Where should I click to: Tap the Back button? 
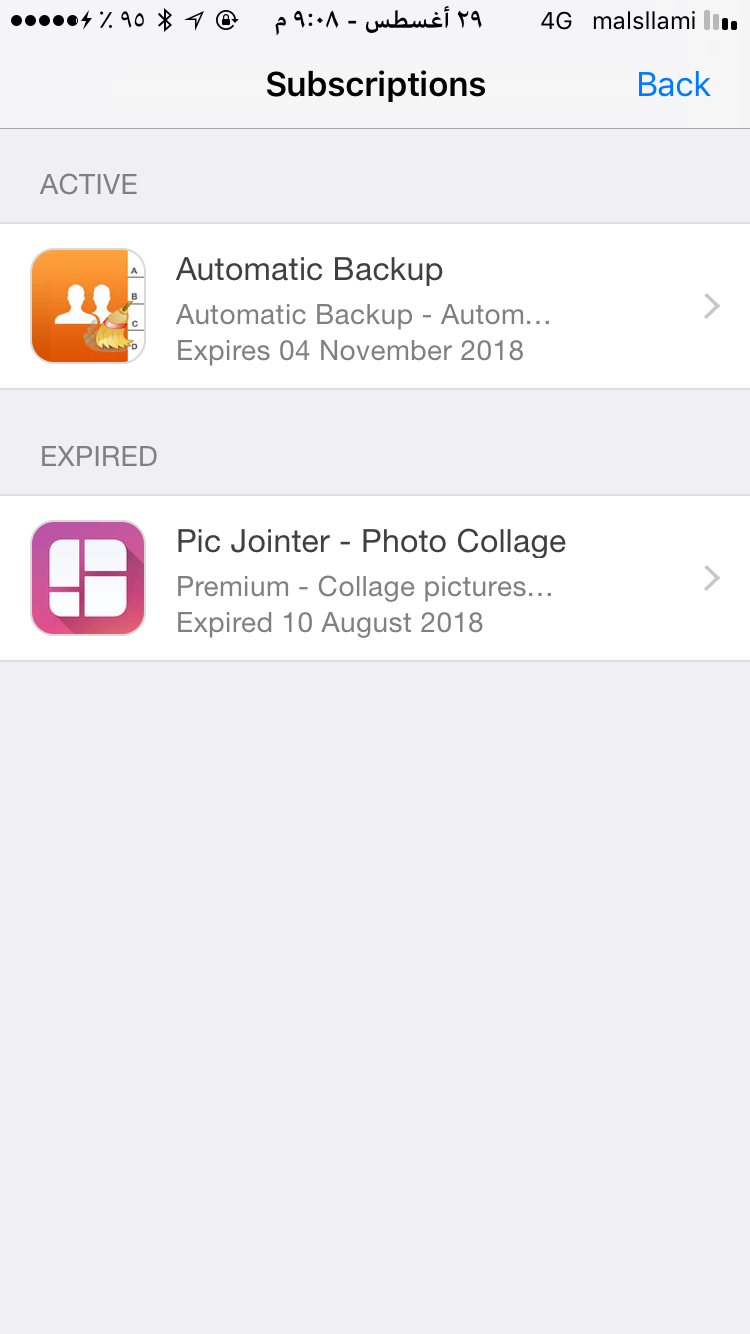pyautogui.click(x=673, y=85)
